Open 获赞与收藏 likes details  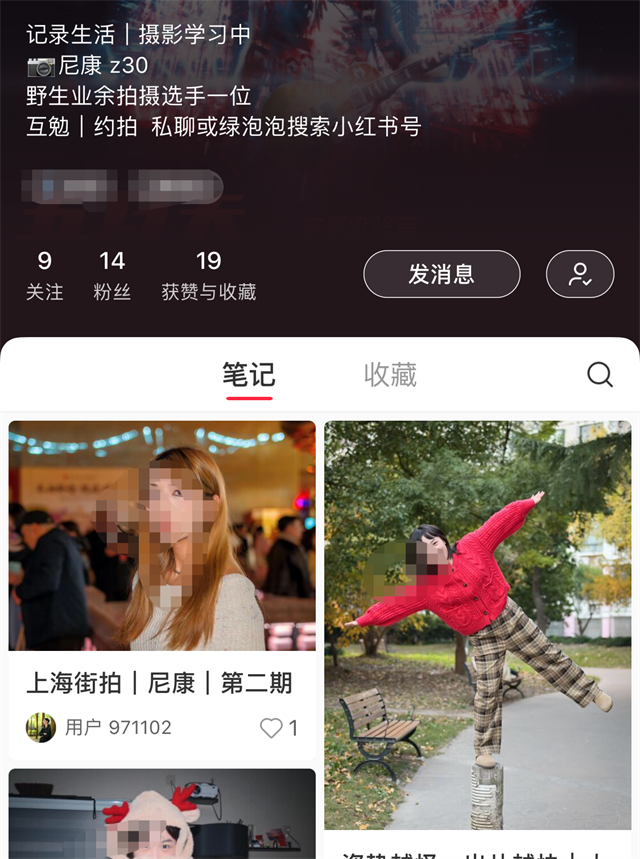(x=208, y=276)
